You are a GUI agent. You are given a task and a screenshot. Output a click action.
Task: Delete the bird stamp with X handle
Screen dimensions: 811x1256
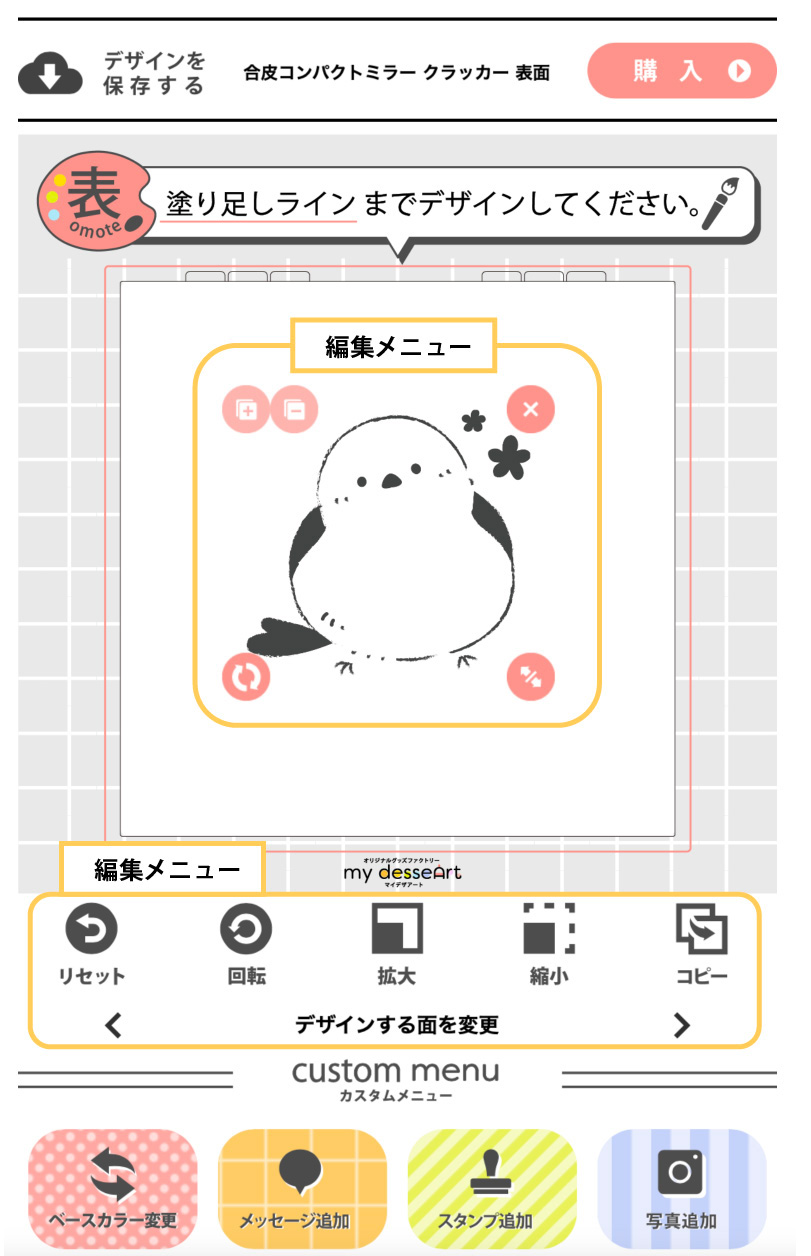[530, 409]
